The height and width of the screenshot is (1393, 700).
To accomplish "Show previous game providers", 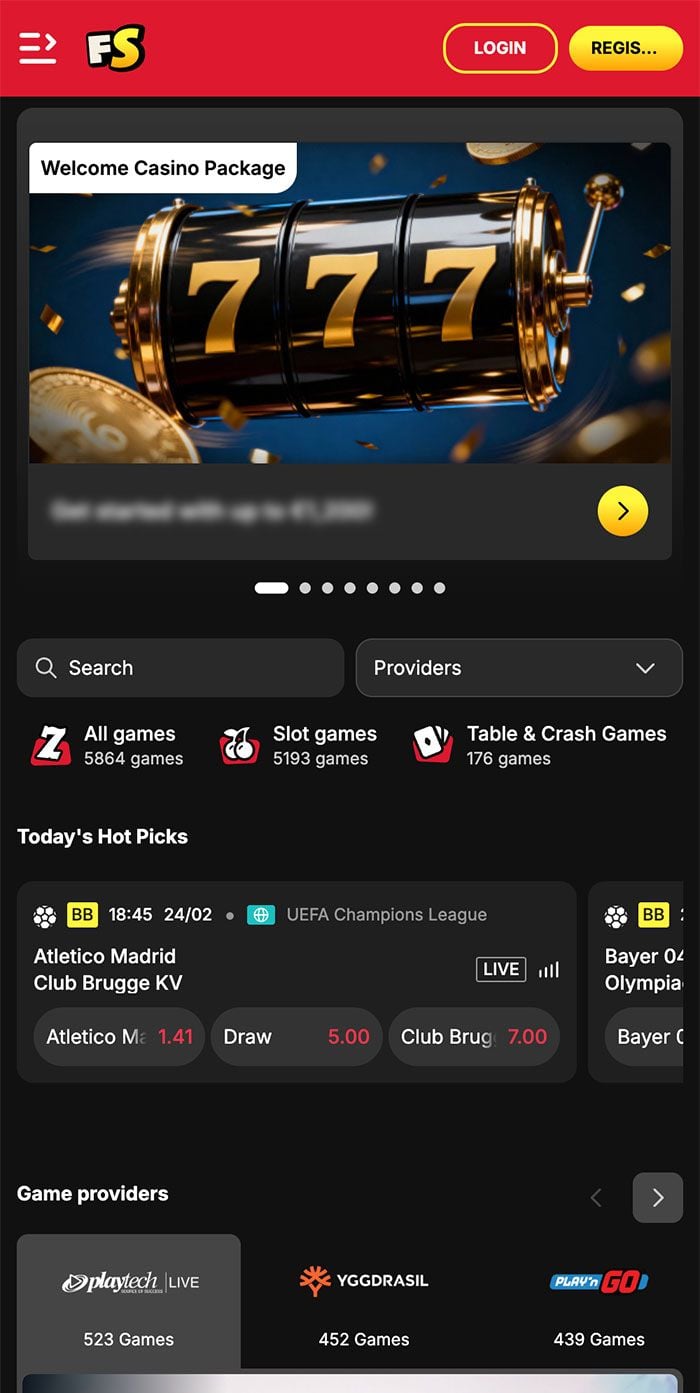I will [x=597, y=1198].
